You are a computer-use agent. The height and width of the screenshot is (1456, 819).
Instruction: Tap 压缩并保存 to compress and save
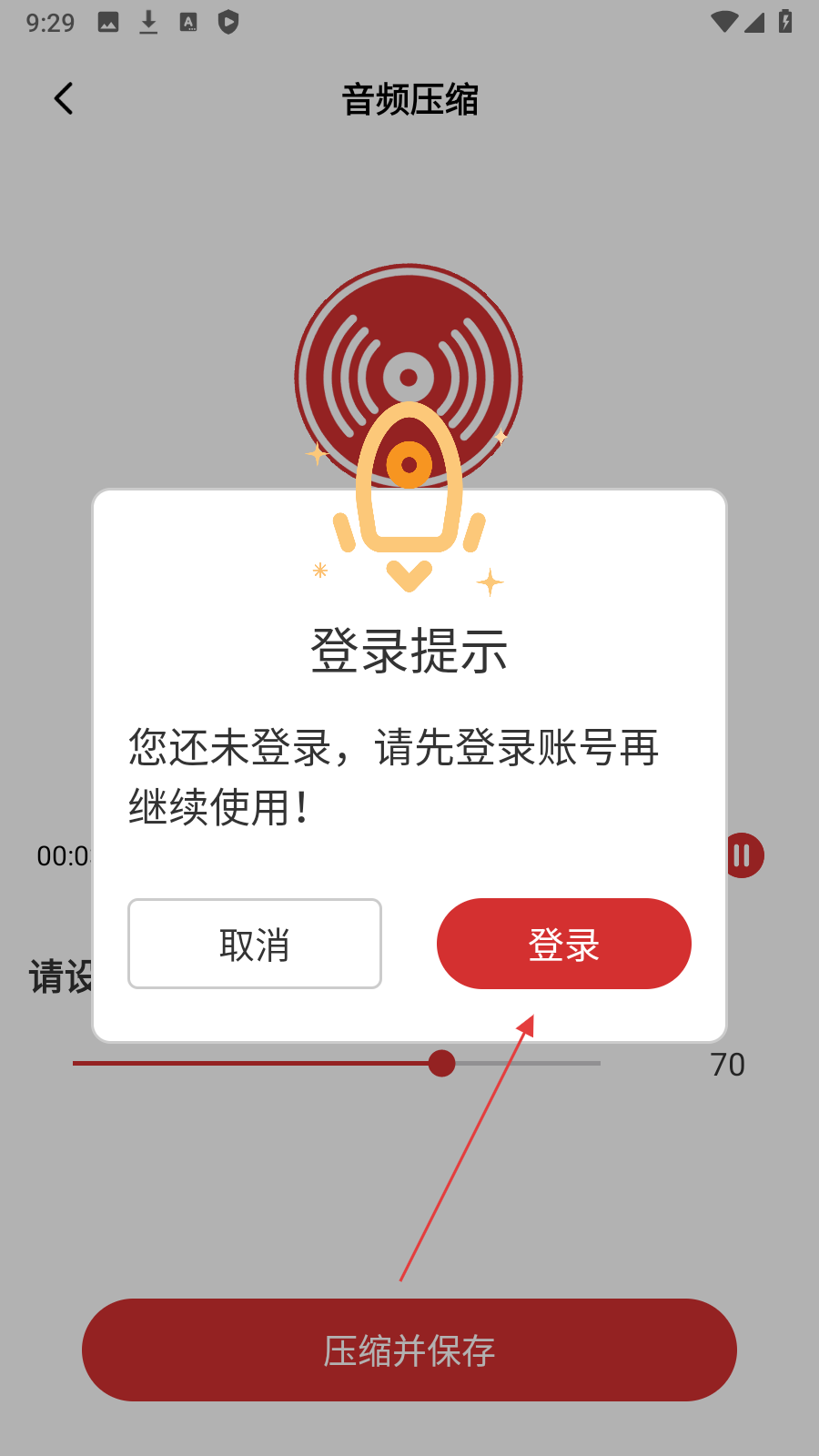coord(409,1350)
